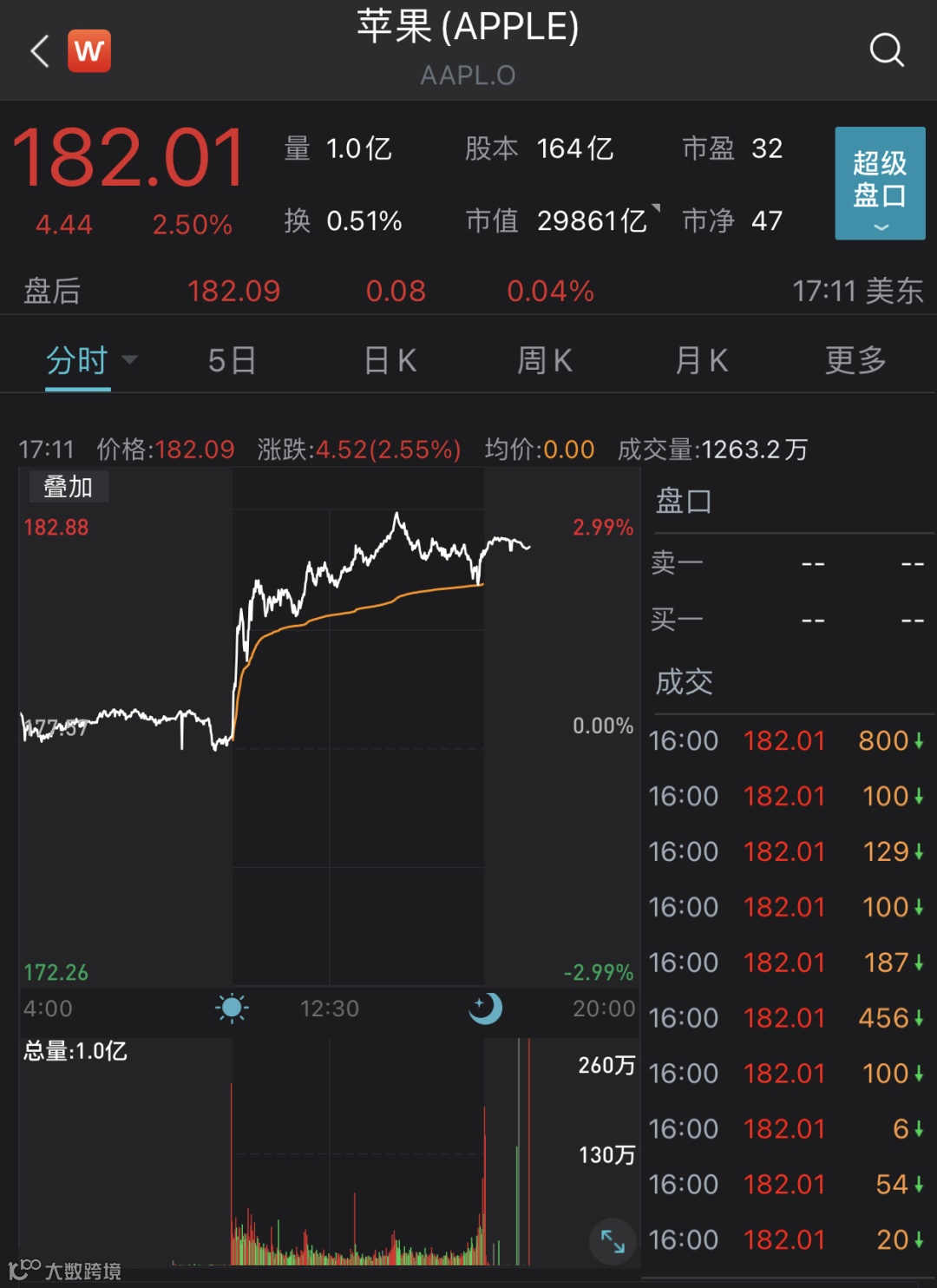
Task: Open the search magnifier icon
Action: [x=887, y=50]
